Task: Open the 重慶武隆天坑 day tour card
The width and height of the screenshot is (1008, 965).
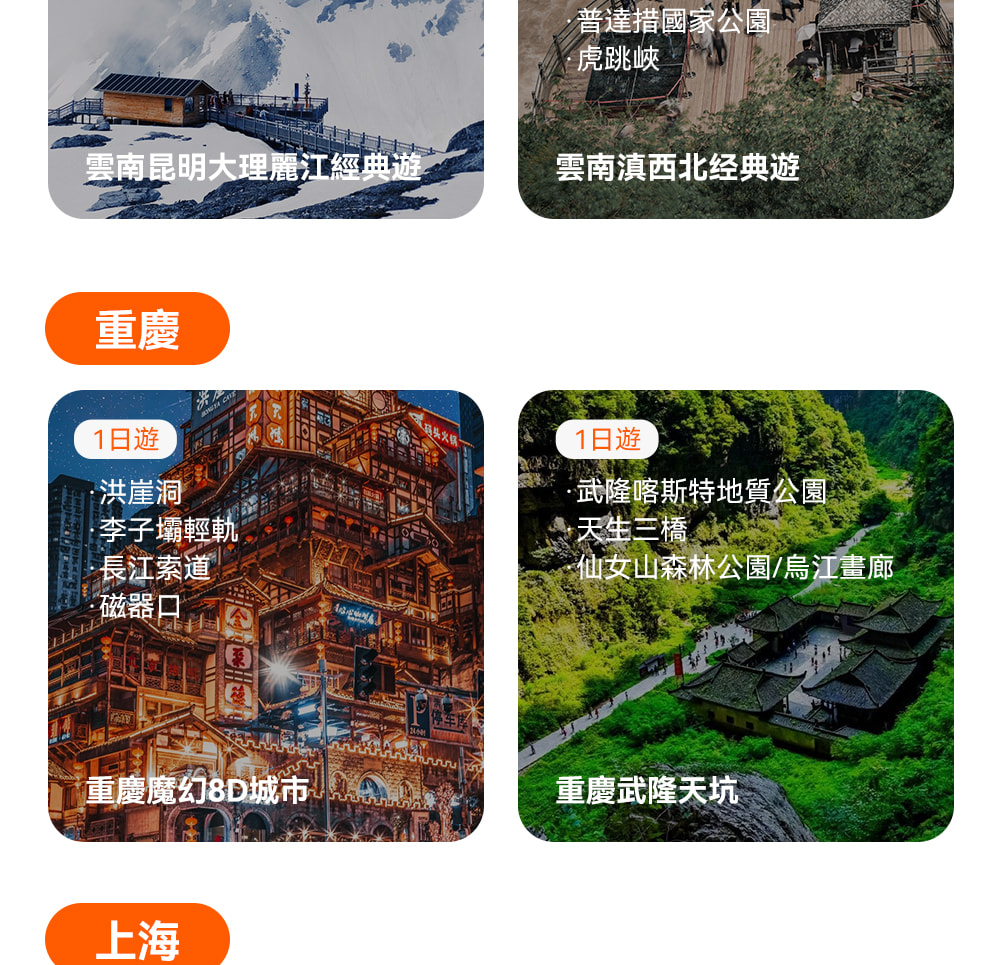Action: pyautogui.click(x=735, y=615)
